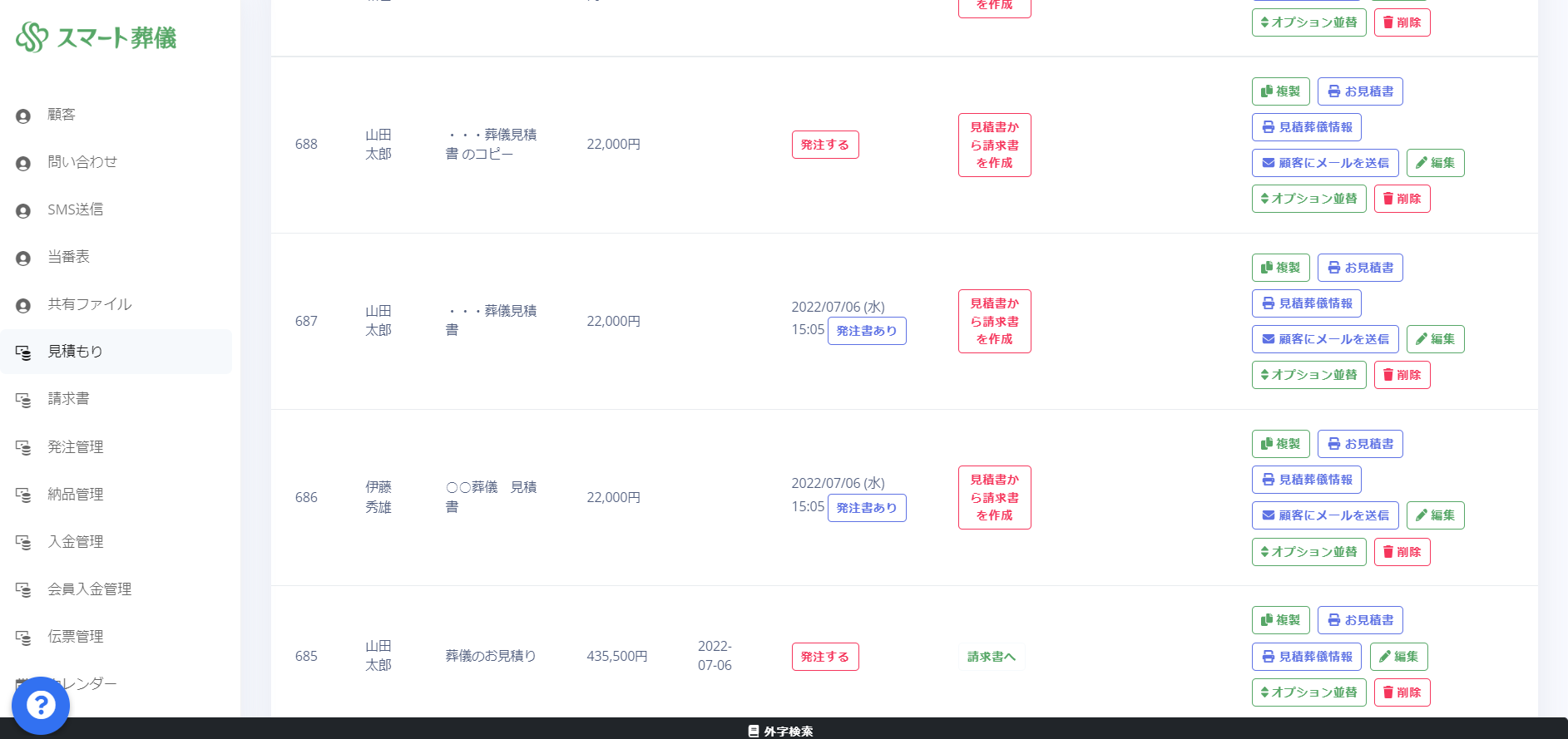
Task: Open オプション並替 for estimate 686
Action: (1308, 552)
